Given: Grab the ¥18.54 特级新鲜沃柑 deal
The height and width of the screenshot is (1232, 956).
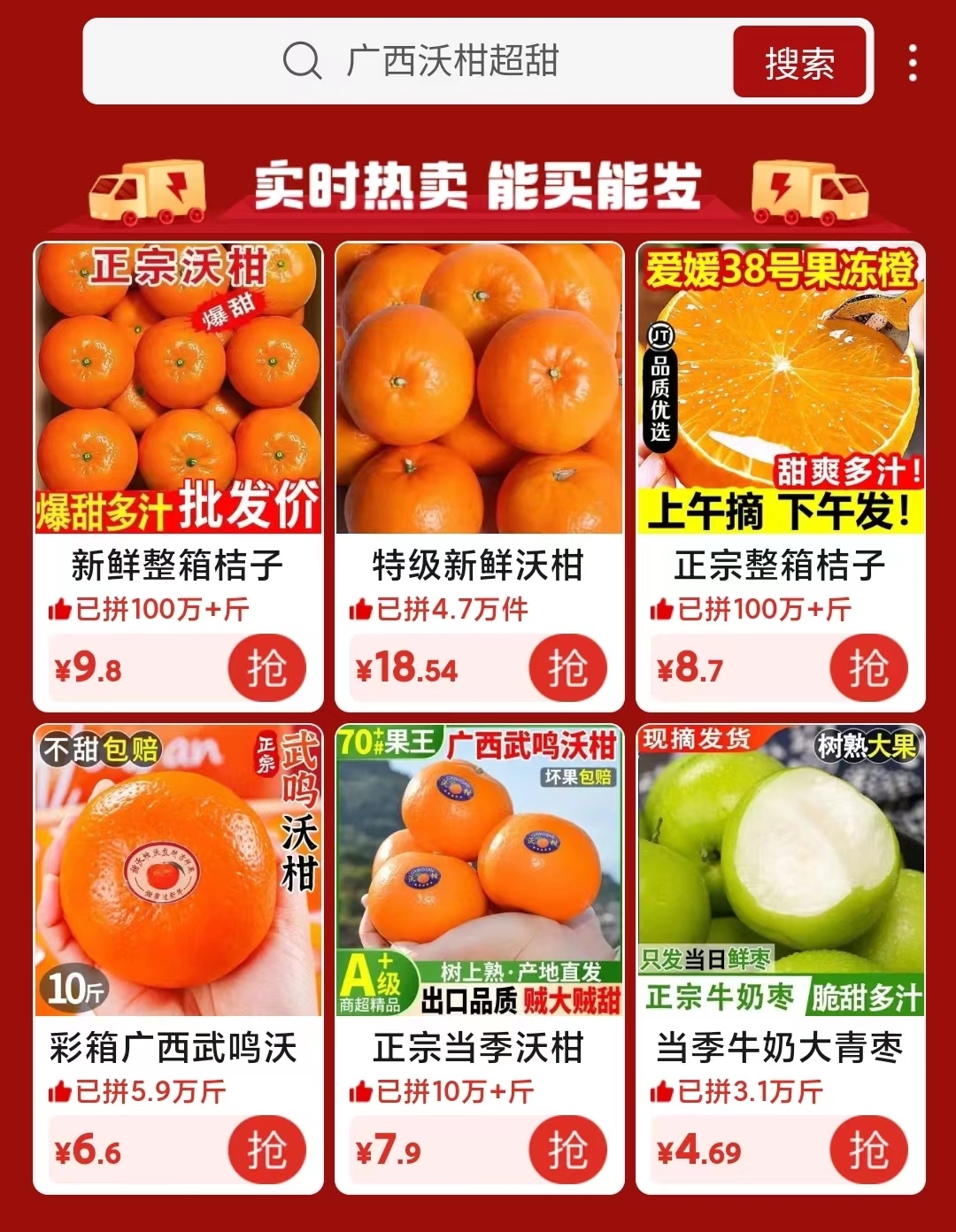Looking at the screenshot, I should coord(567,668).
